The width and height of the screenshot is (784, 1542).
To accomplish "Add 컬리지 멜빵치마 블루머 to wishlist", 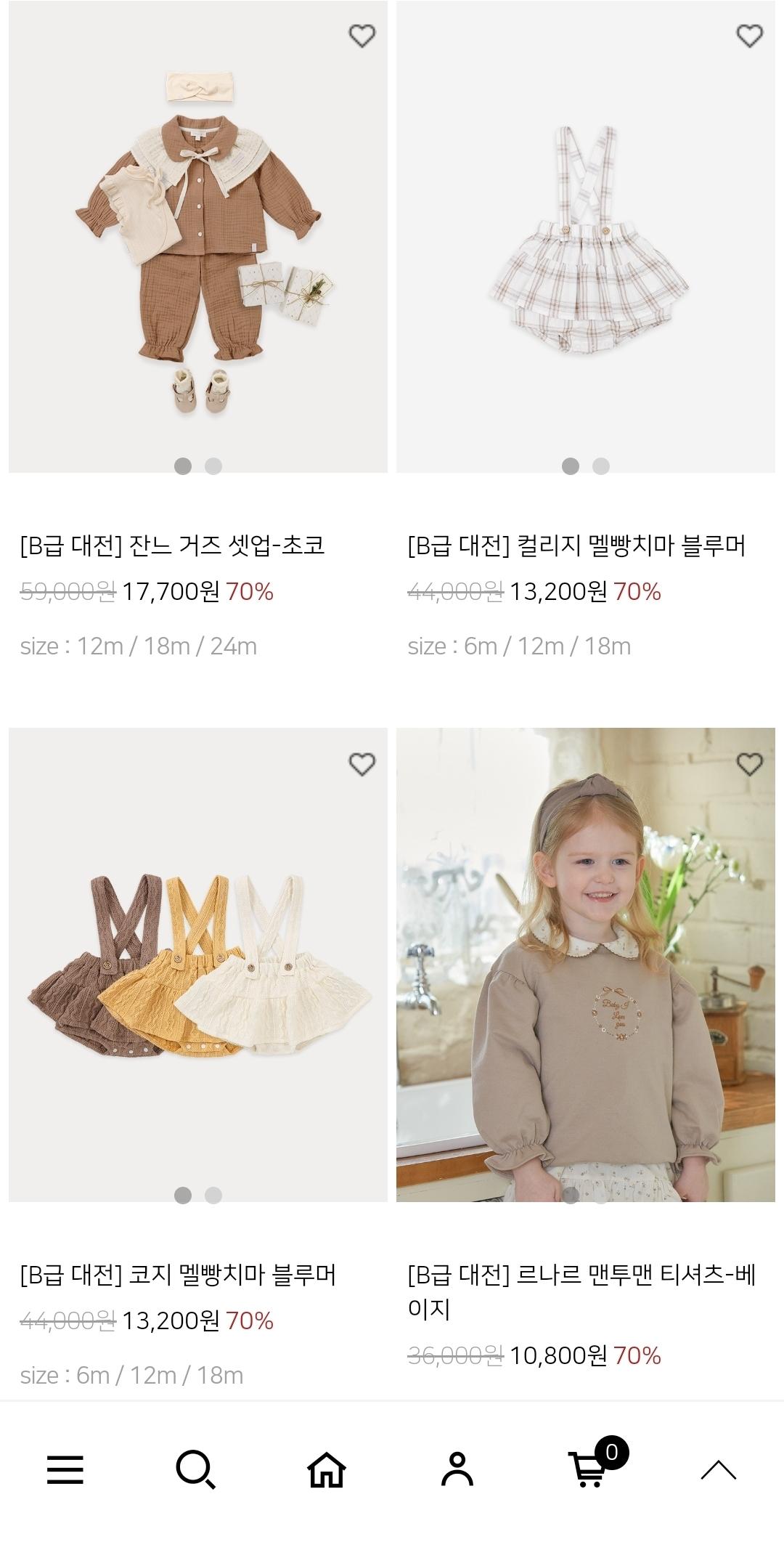I will [749, 36].
